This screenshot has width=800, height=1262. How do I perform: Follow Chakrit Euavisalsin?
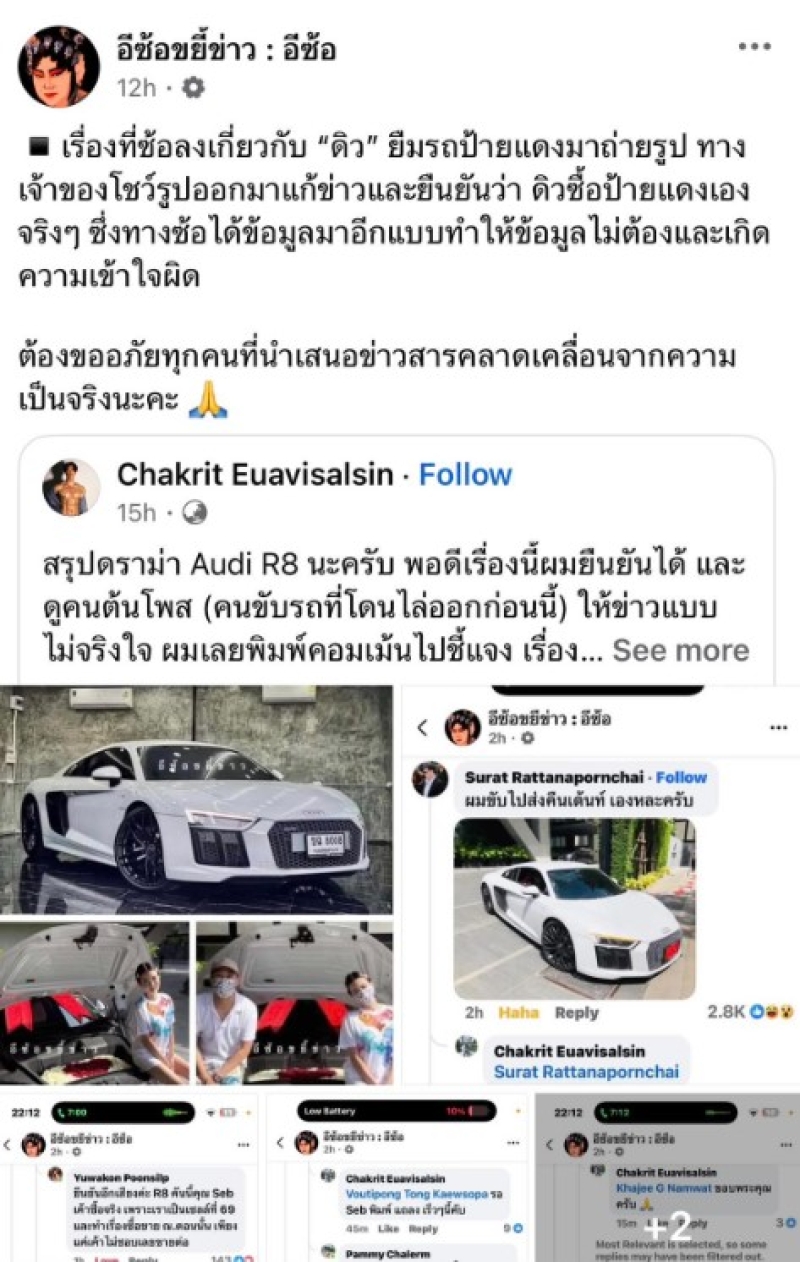point(465,474)
